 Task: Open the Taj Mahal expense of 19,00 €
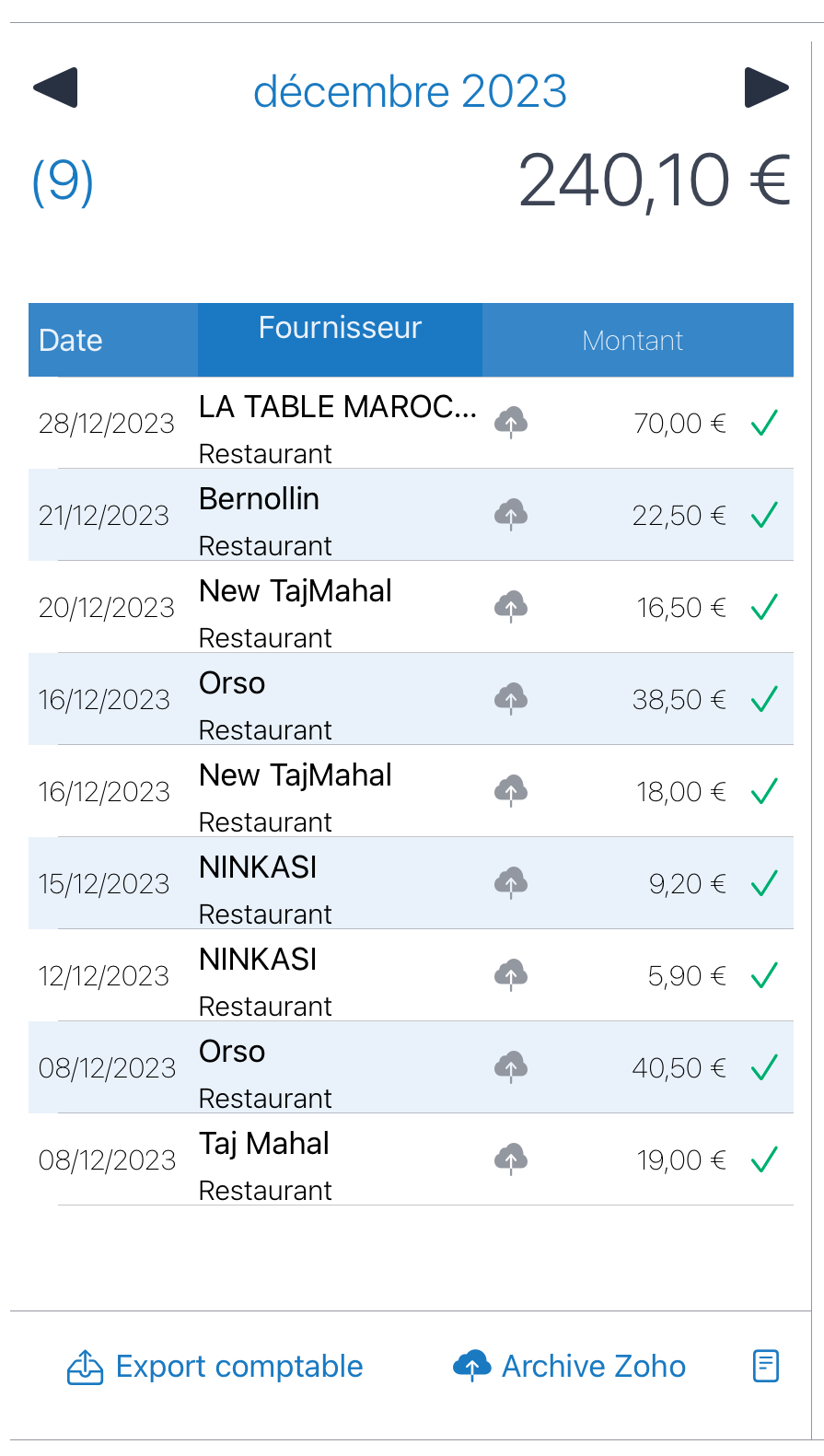tap(411, 1159)
